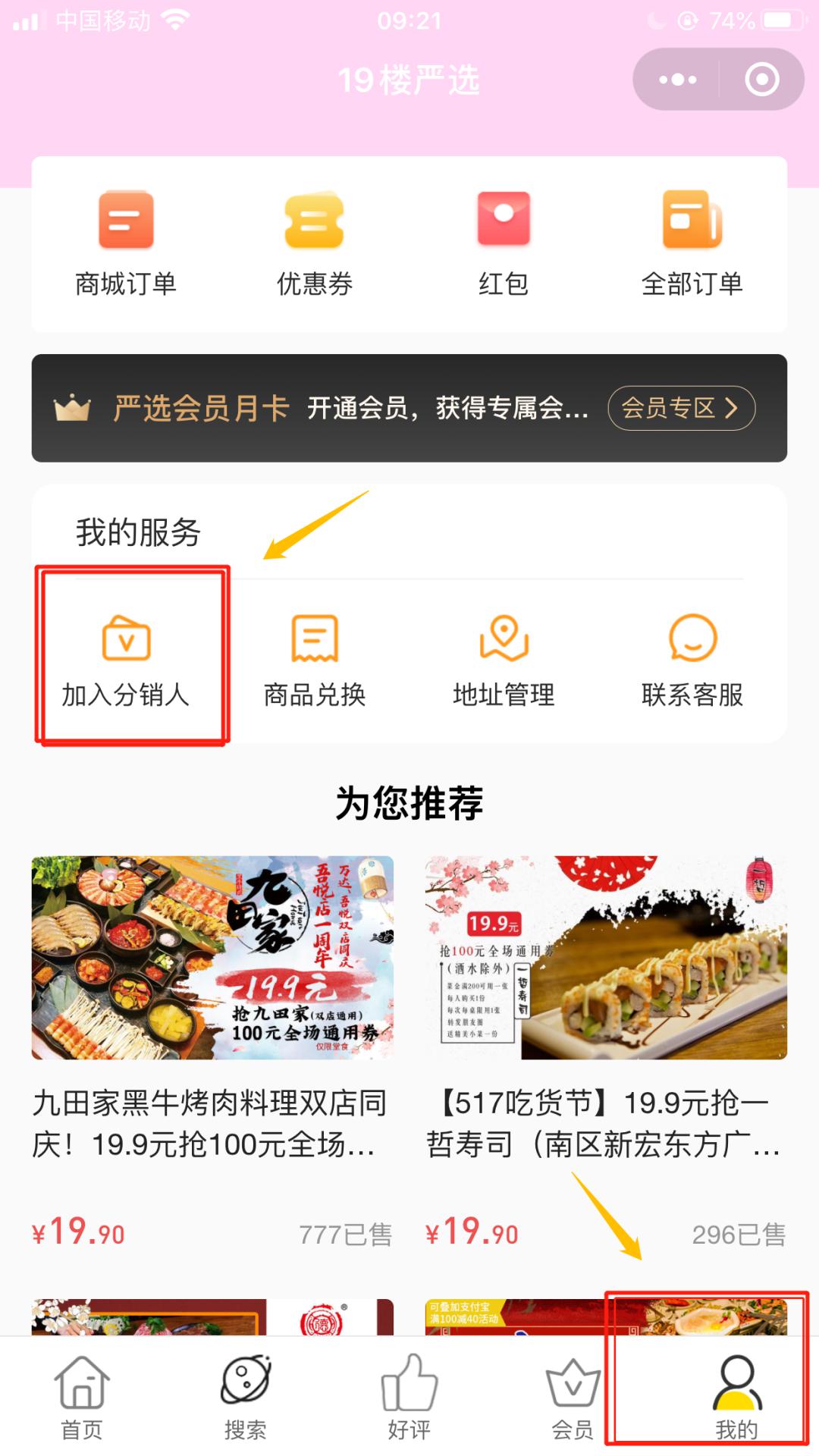This screenshot has height=1456, width=819.
Task: Switch to the 好评 reviews tab
Action: click(409, 1397)
